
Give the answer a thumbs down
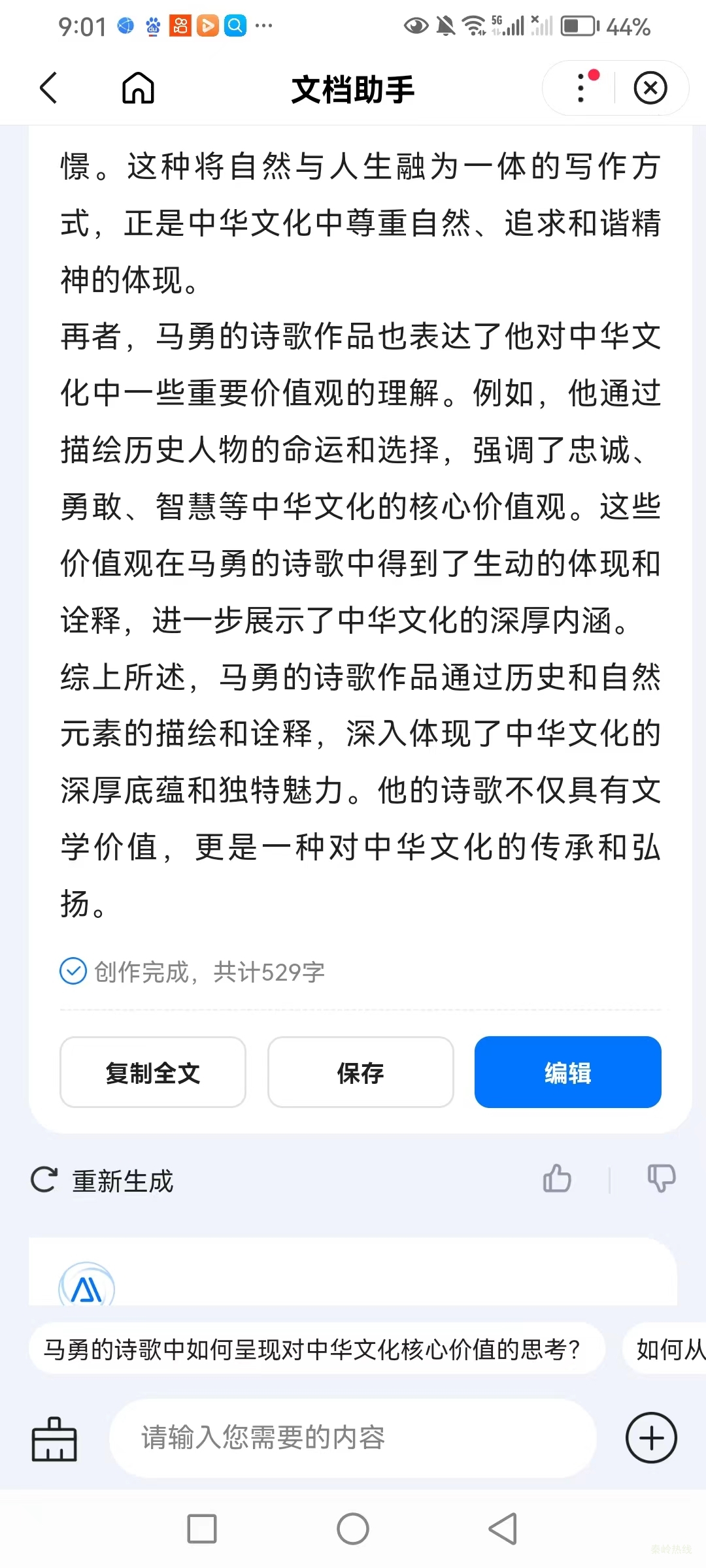[x=661, y=1179]
